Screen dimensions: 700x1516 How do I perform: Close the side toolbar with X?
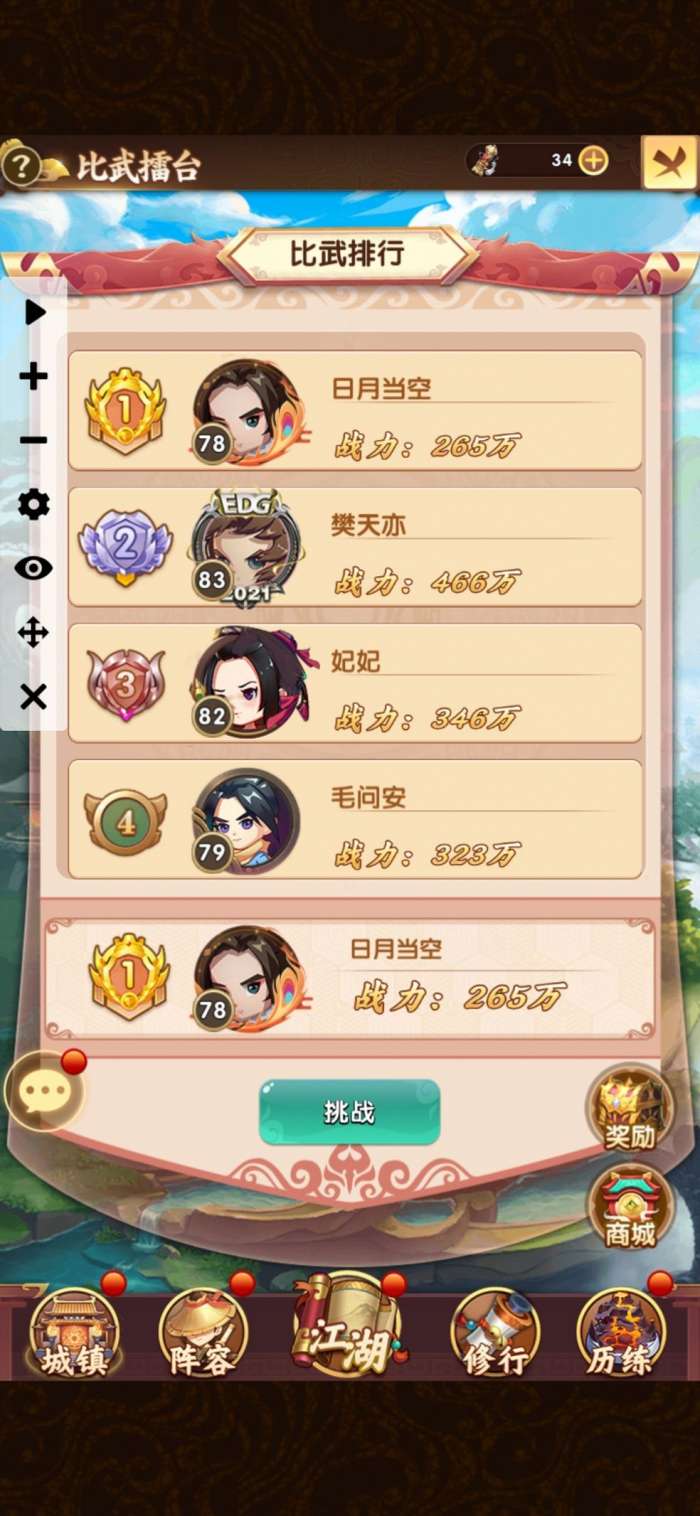click(34, 697)
